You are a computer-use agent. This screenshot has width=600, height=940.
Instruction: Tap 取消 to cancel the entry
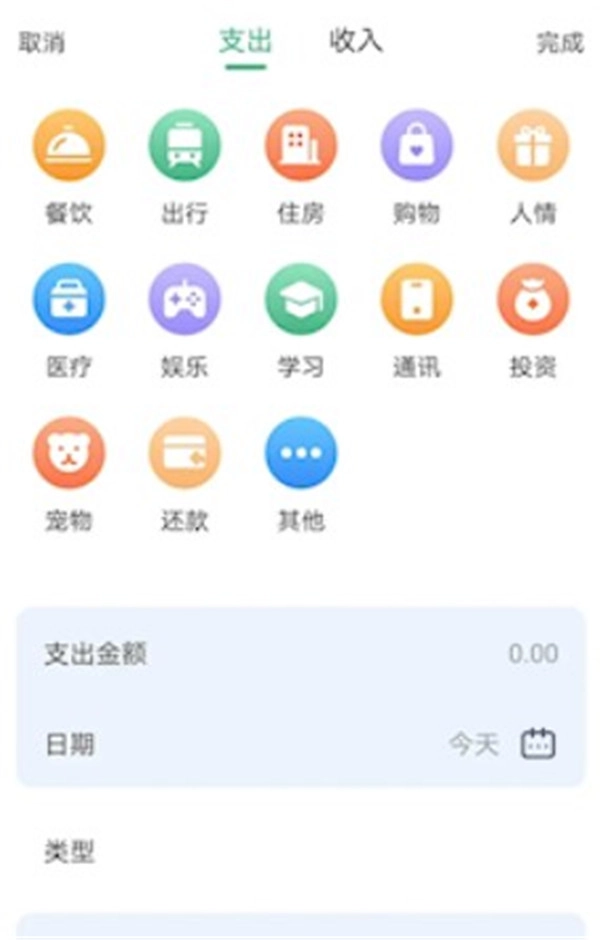tap(42, 43)
